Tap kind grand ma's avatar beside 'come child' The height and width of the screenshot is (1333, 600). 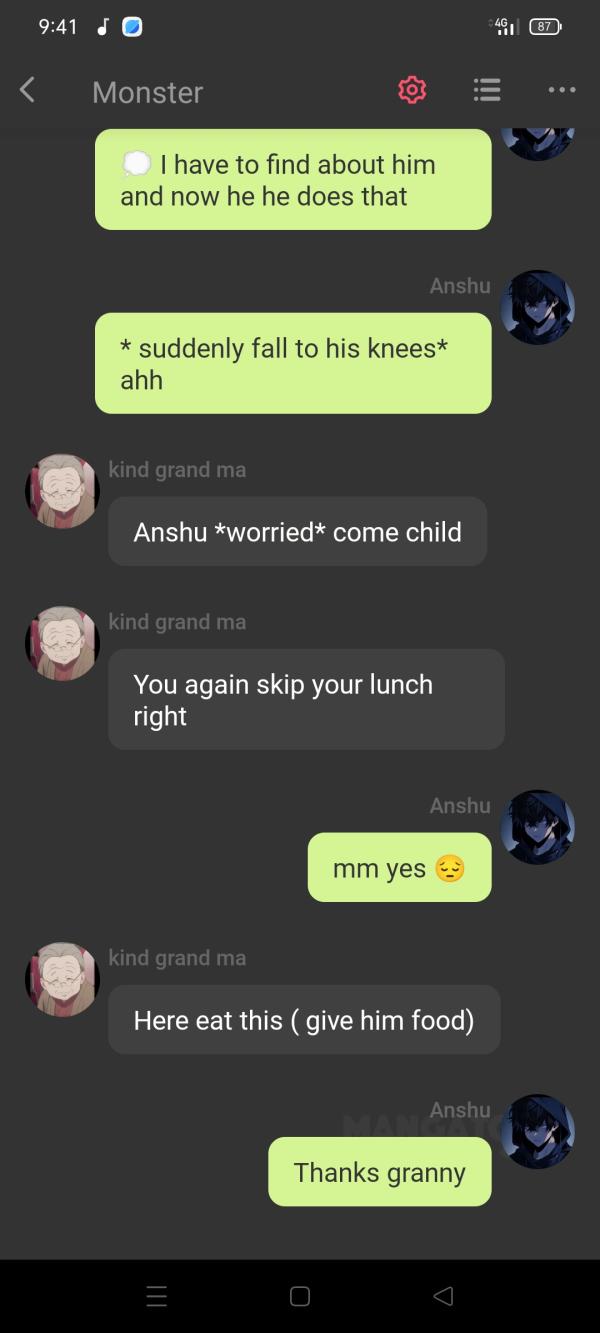62,491
